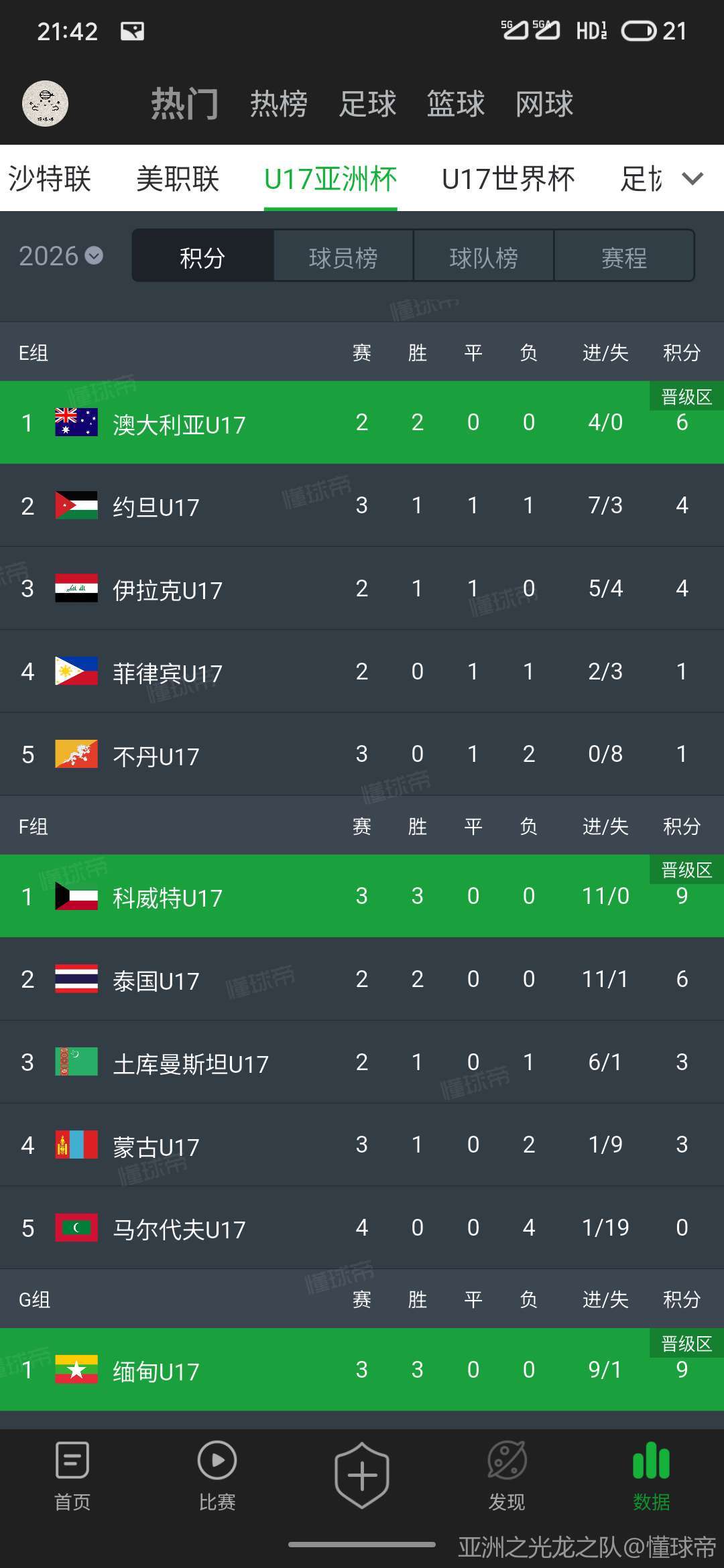The width and height of the screenshot is (724, 1568).
Task: Open the profile avatar
Action: click(45, 104)
